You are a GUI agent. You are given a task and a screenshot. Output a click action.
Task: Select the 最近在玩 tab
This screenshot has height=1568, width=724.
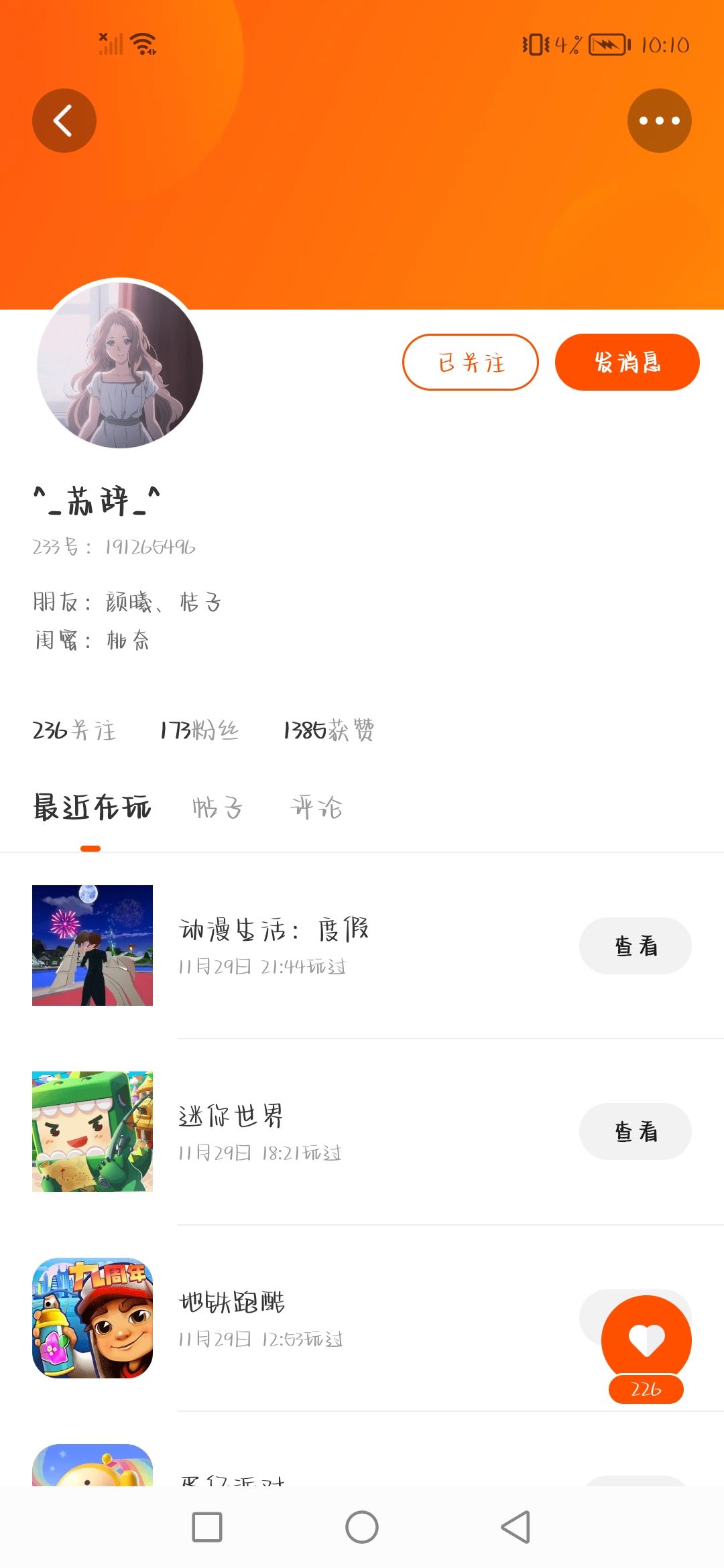tap(92, 807)
